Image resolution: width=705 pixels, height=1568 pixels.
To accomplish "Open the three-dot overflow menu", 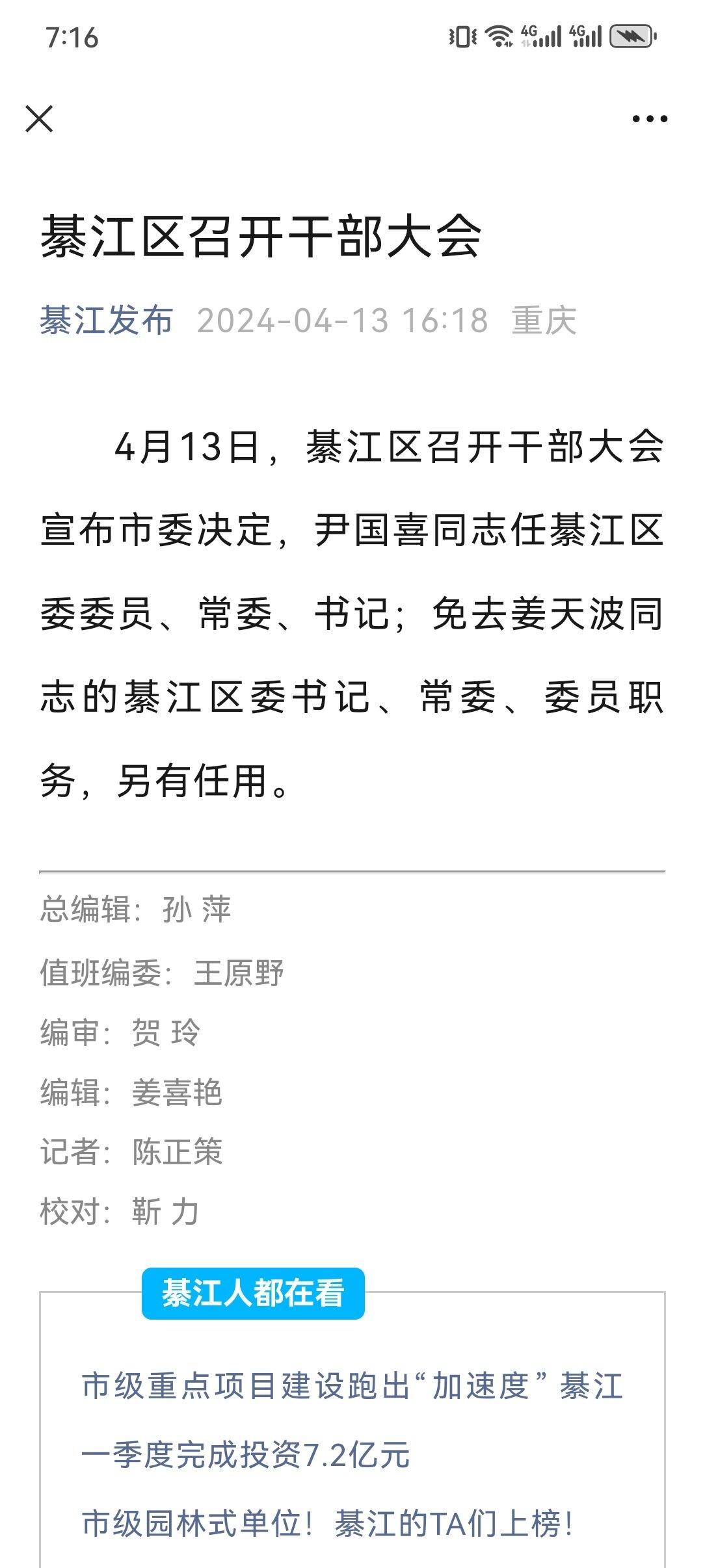I will pos(650,119).
